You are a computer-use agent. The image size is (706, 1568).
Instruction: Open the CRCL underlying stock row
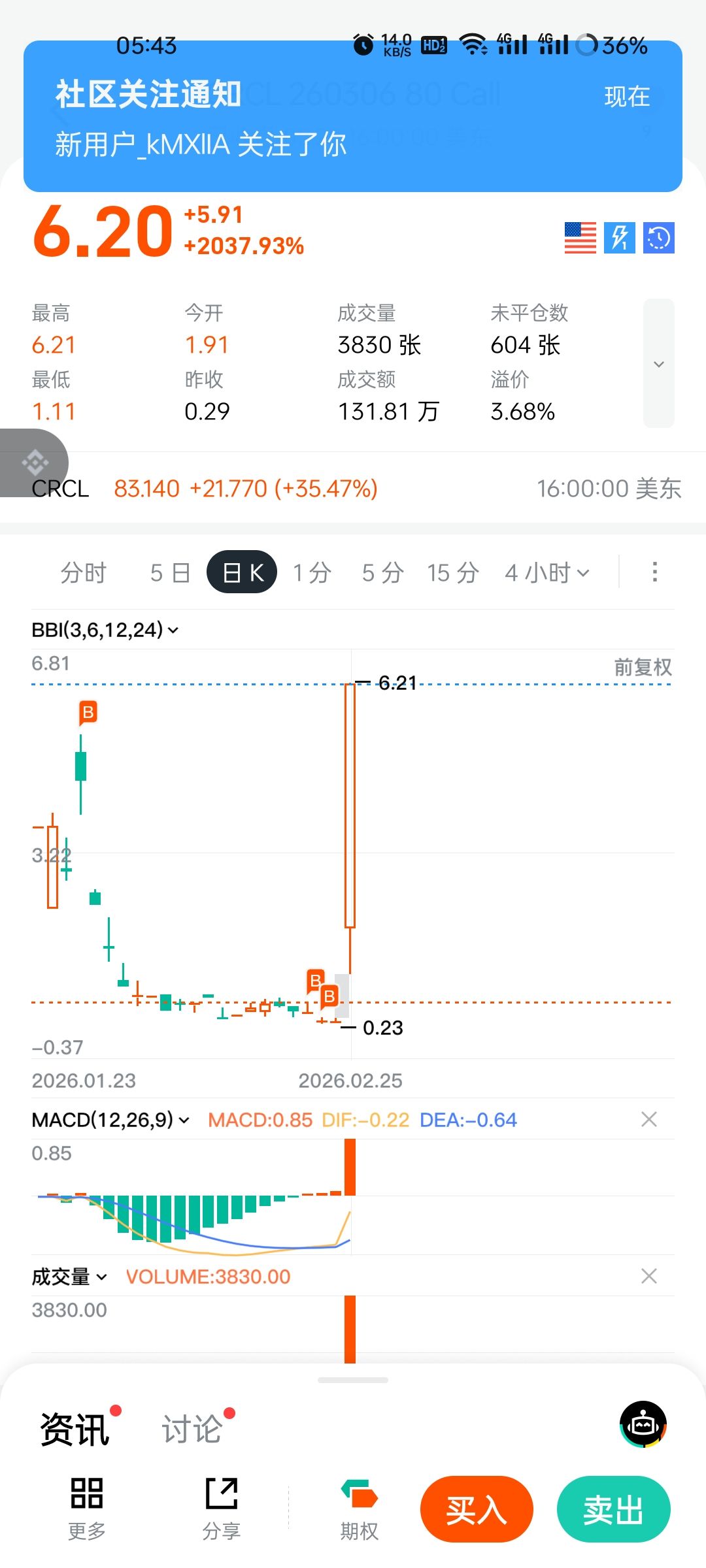click(353, 488)
